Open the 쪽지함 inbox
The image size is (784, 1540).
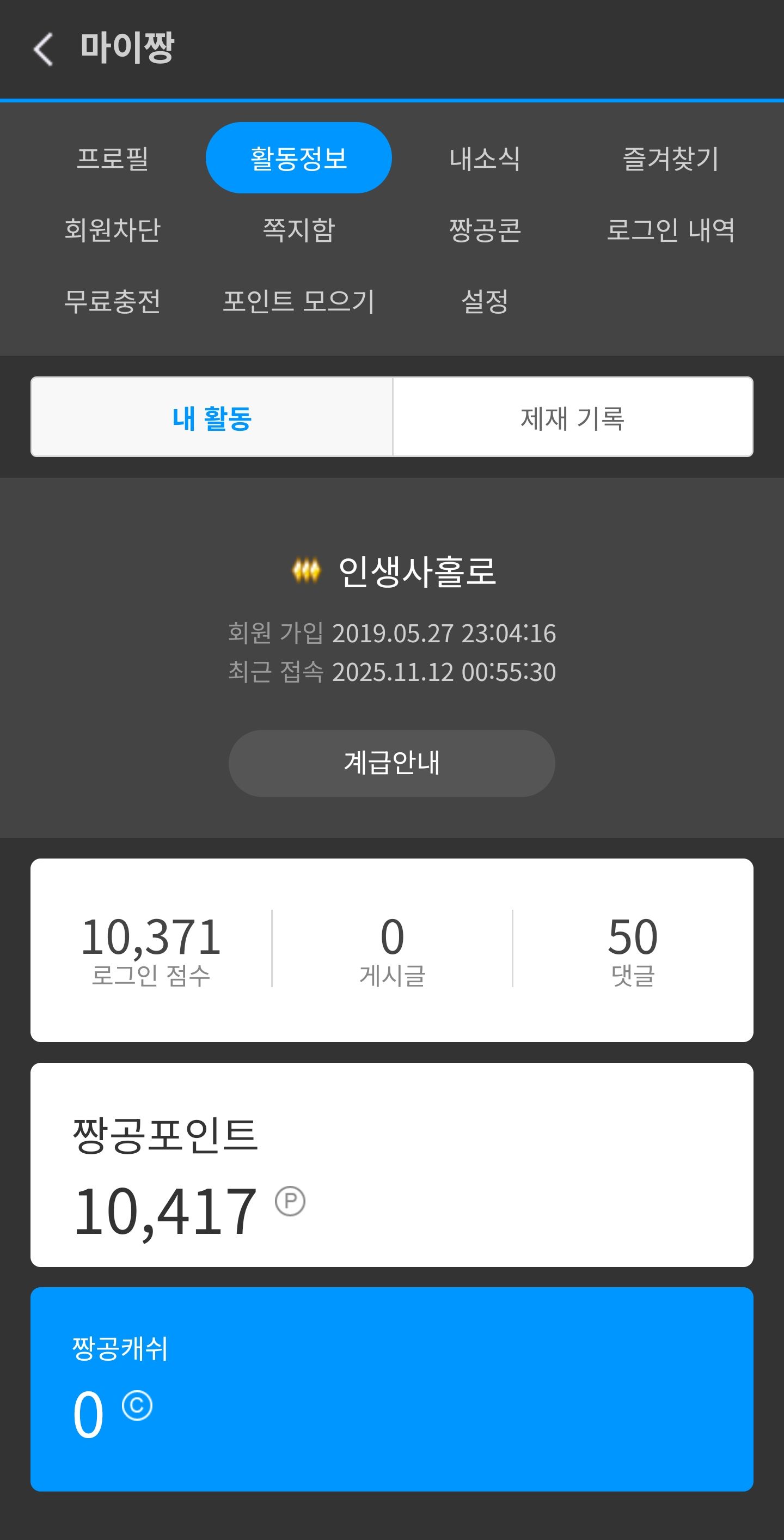pos(298,229)
